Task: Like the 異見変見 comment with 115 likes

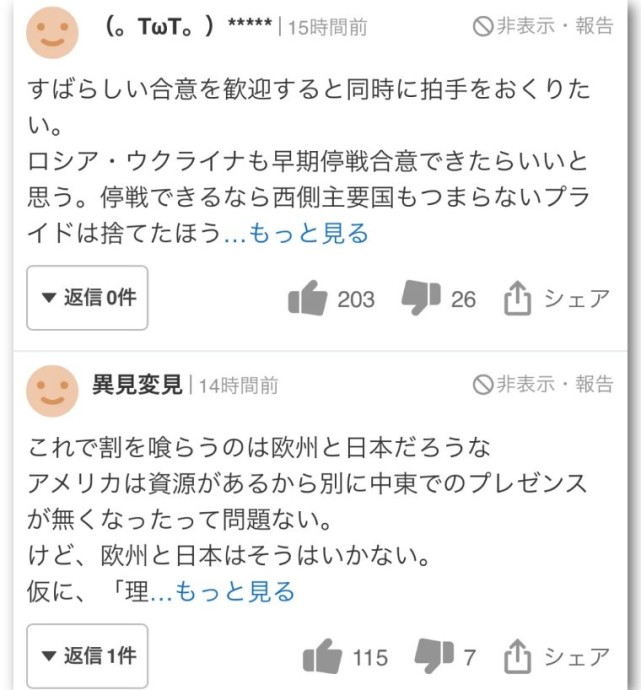Action: click(321, 657)
